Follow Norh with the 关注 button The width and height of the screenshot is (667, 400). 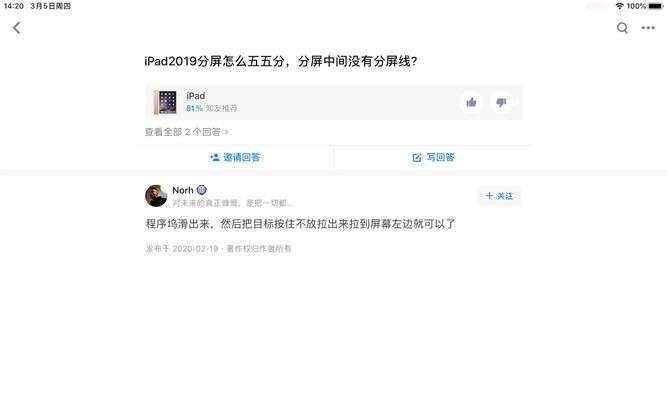(x=499, y=196)
